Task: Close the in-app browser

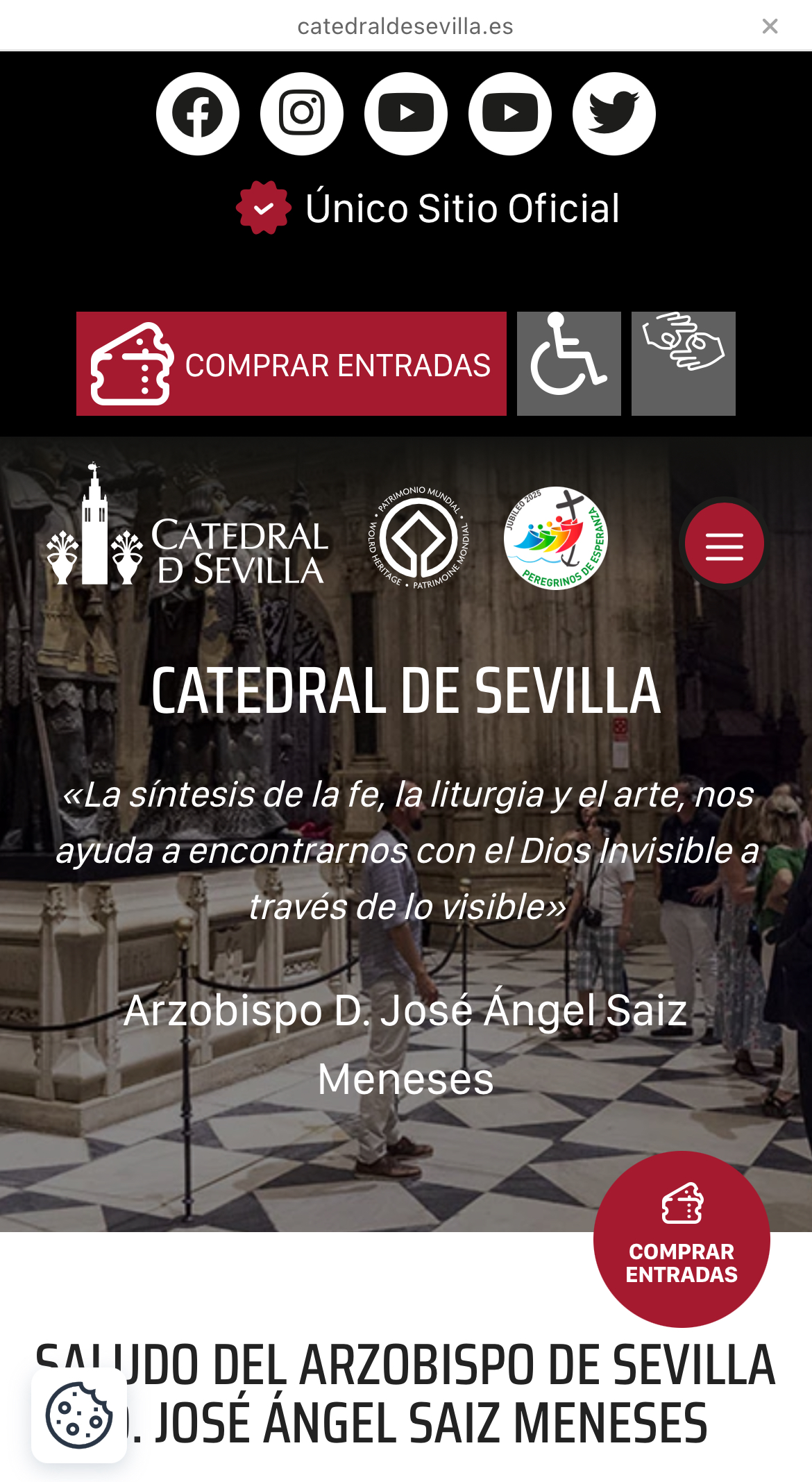Action: pyautogui.click(x=770, y=26)
